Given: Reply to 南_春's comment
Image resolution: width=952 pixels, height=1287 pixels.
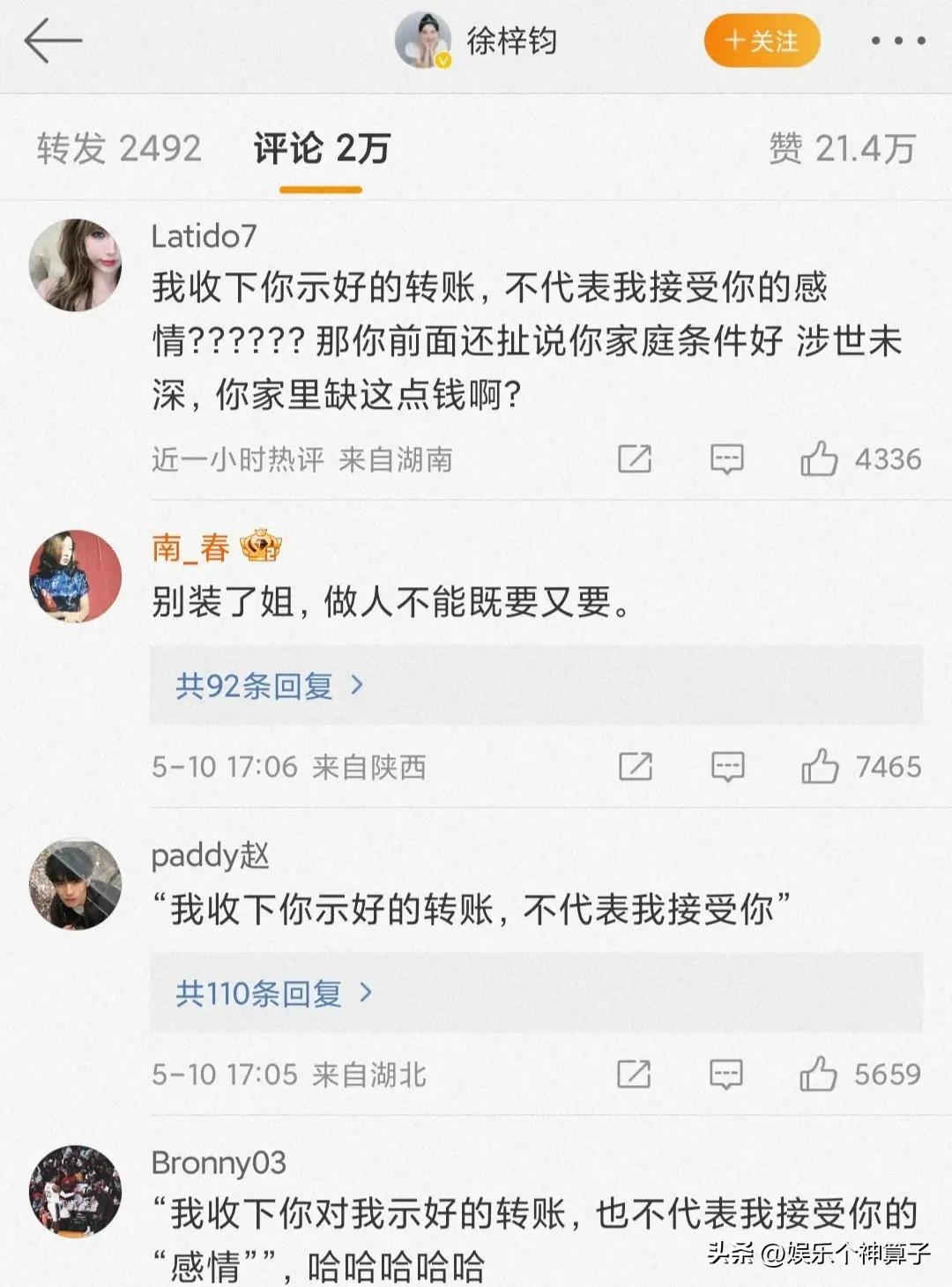Looking at the screenshot, I should 727,767.
